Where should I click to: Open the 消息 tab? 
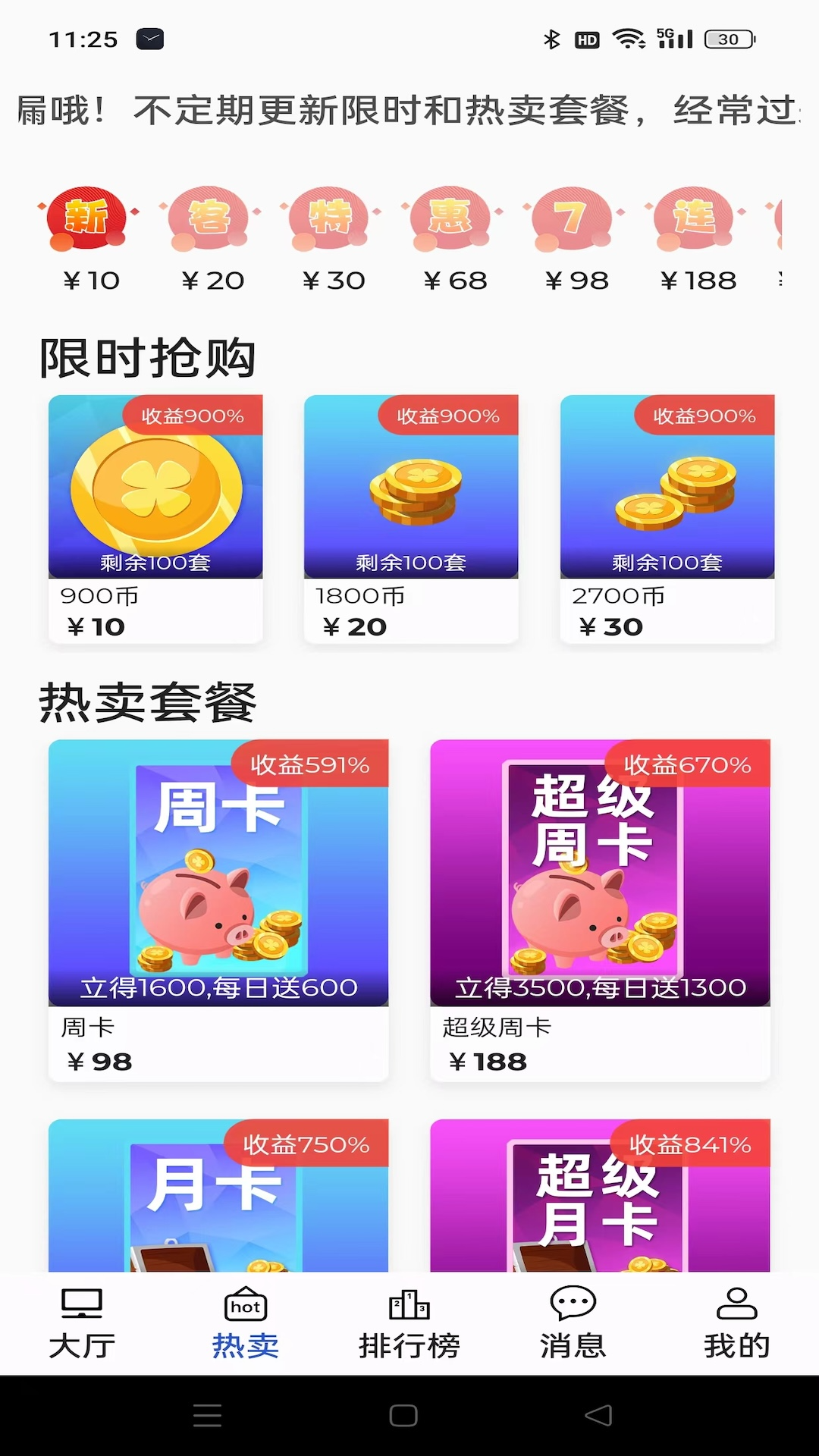[573, 1323]
